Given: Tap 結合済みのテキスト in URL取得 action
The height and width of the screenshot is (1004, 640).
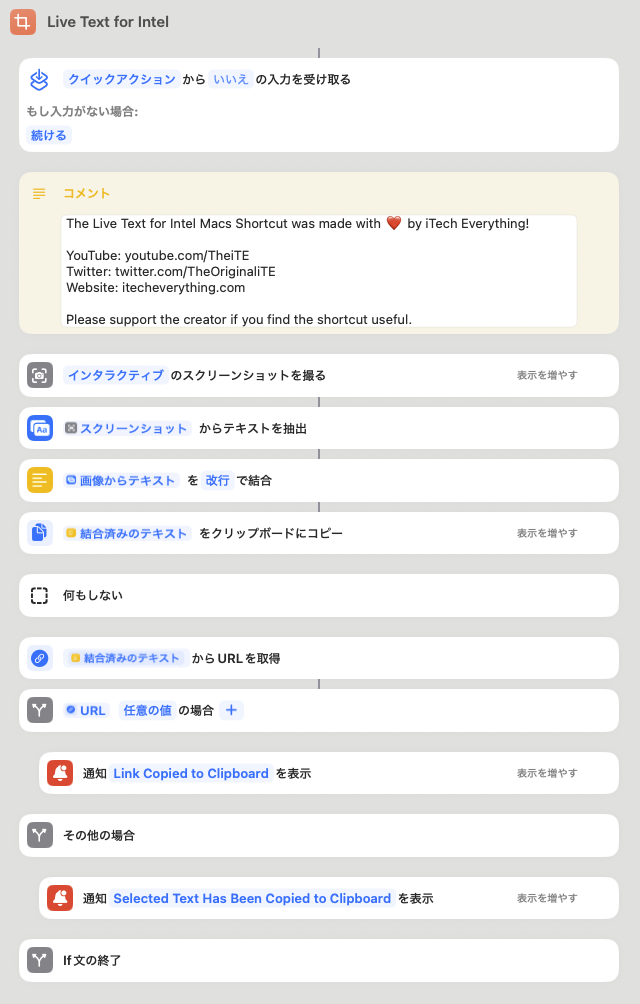Looking at the screenshot, I should 125,658.
